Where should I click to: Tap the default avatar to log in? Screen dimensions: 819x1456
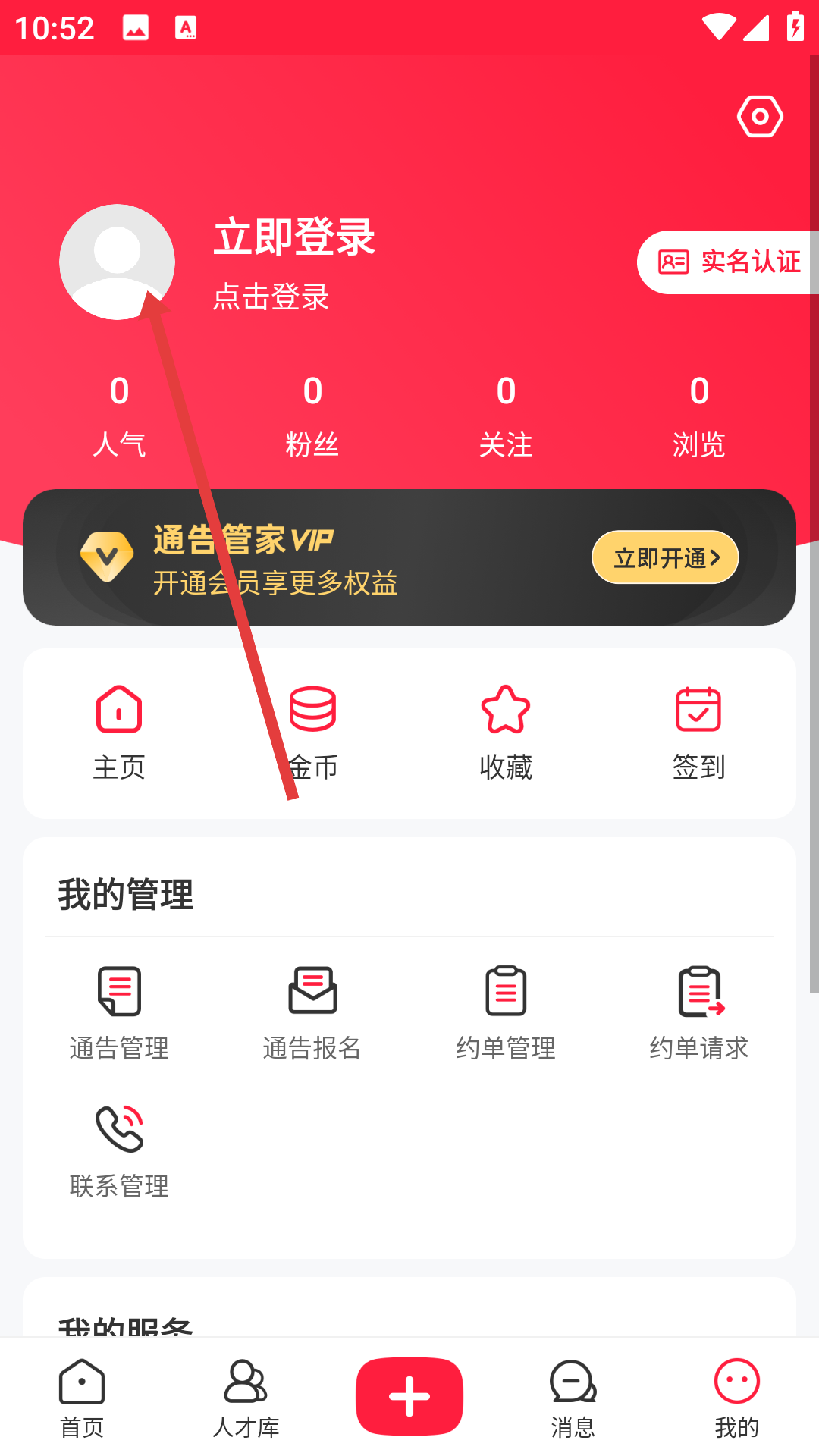point(117,262)
